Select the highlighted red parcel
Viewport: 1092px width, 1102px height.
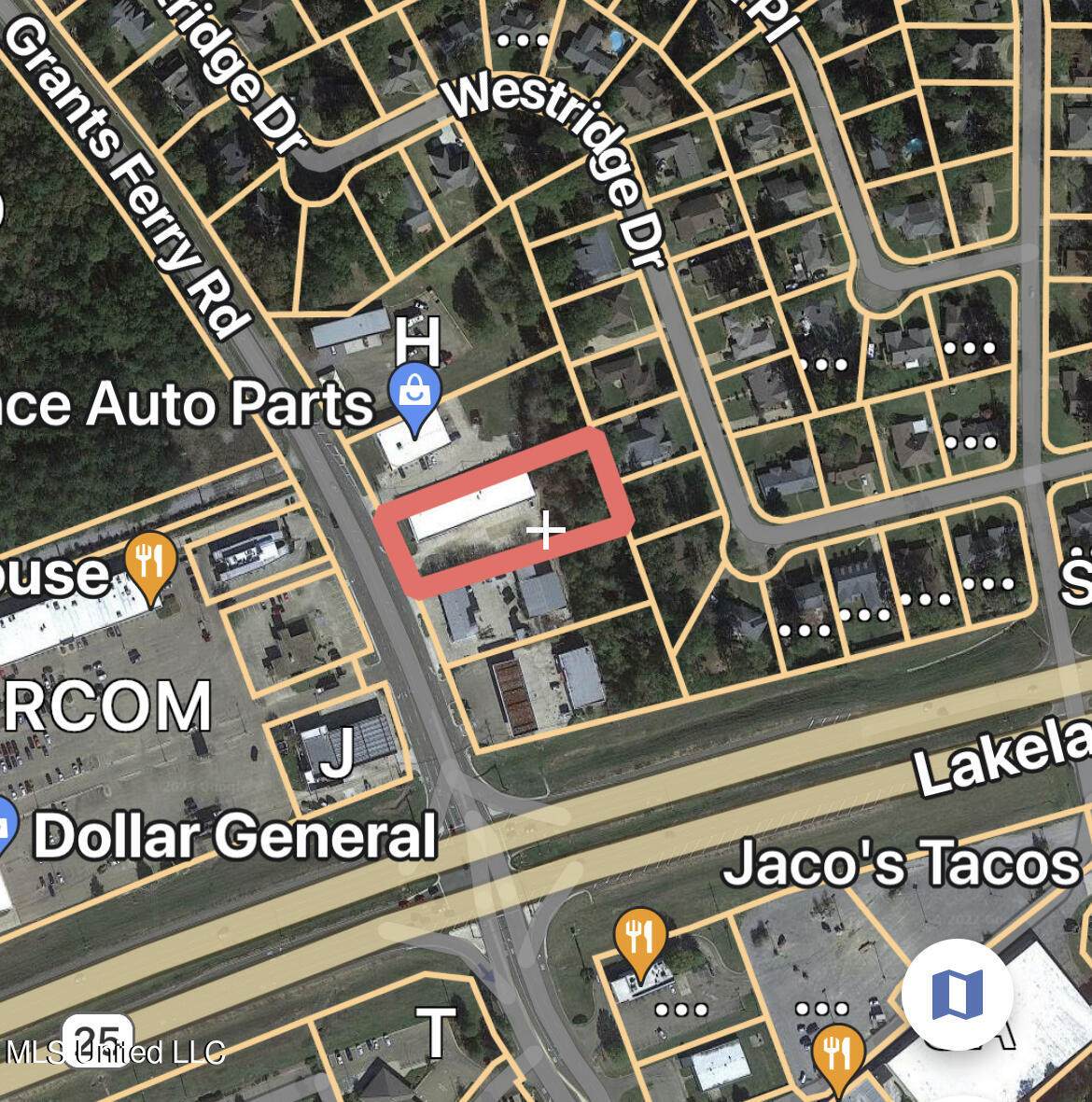tap(505, 512)
